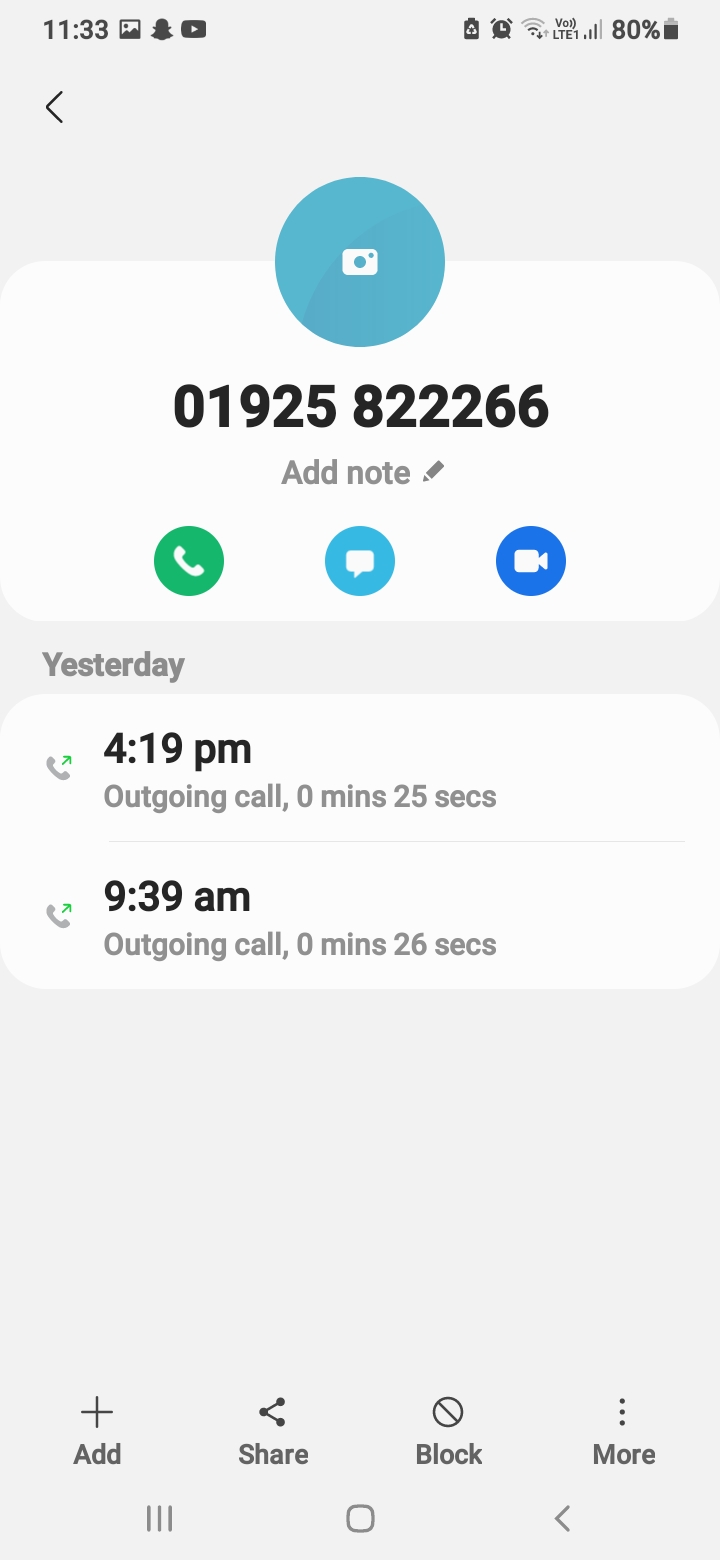This screenshot has height=1560, width=720.
Task: Open the More options menu
Action: click(623, 1432)
